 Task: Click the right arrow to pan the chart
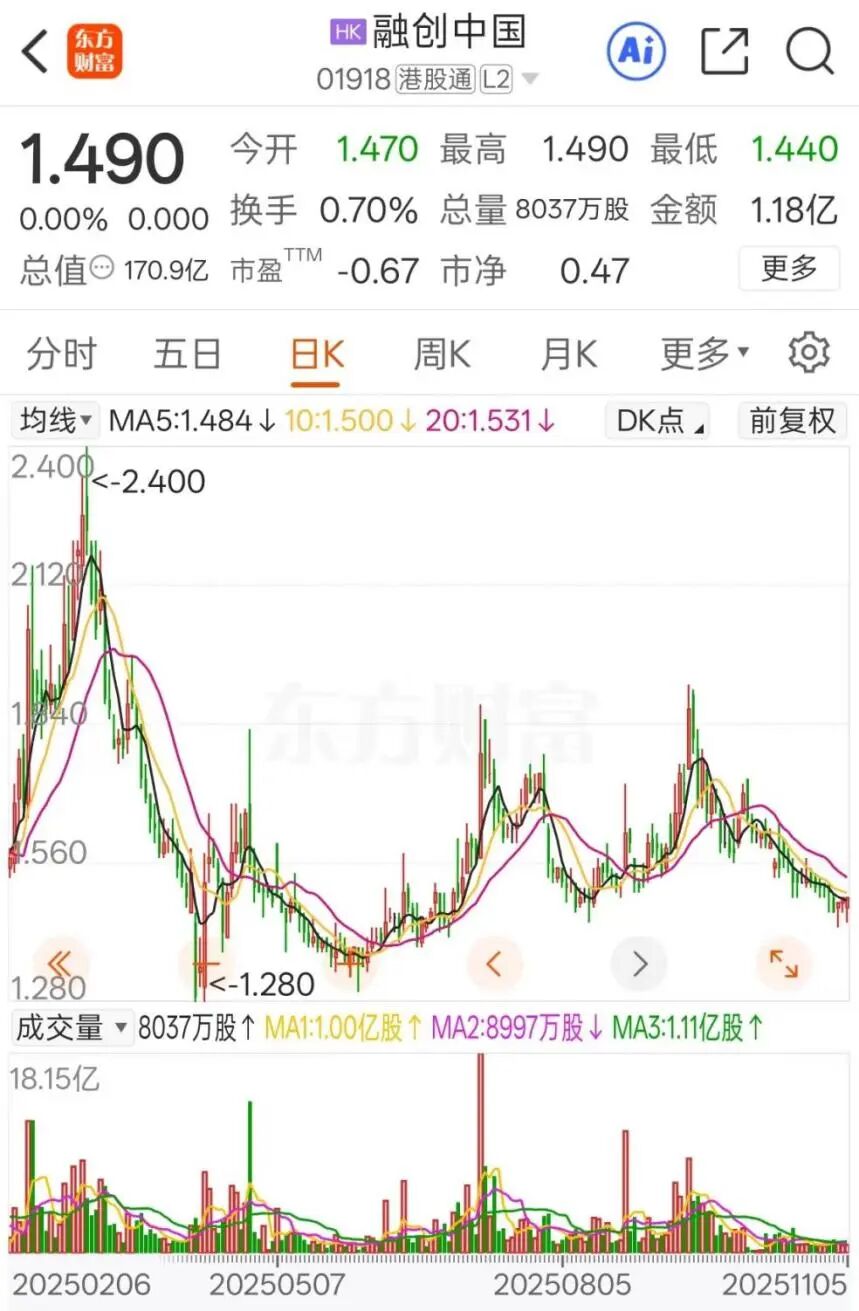(x=639, y=963)
